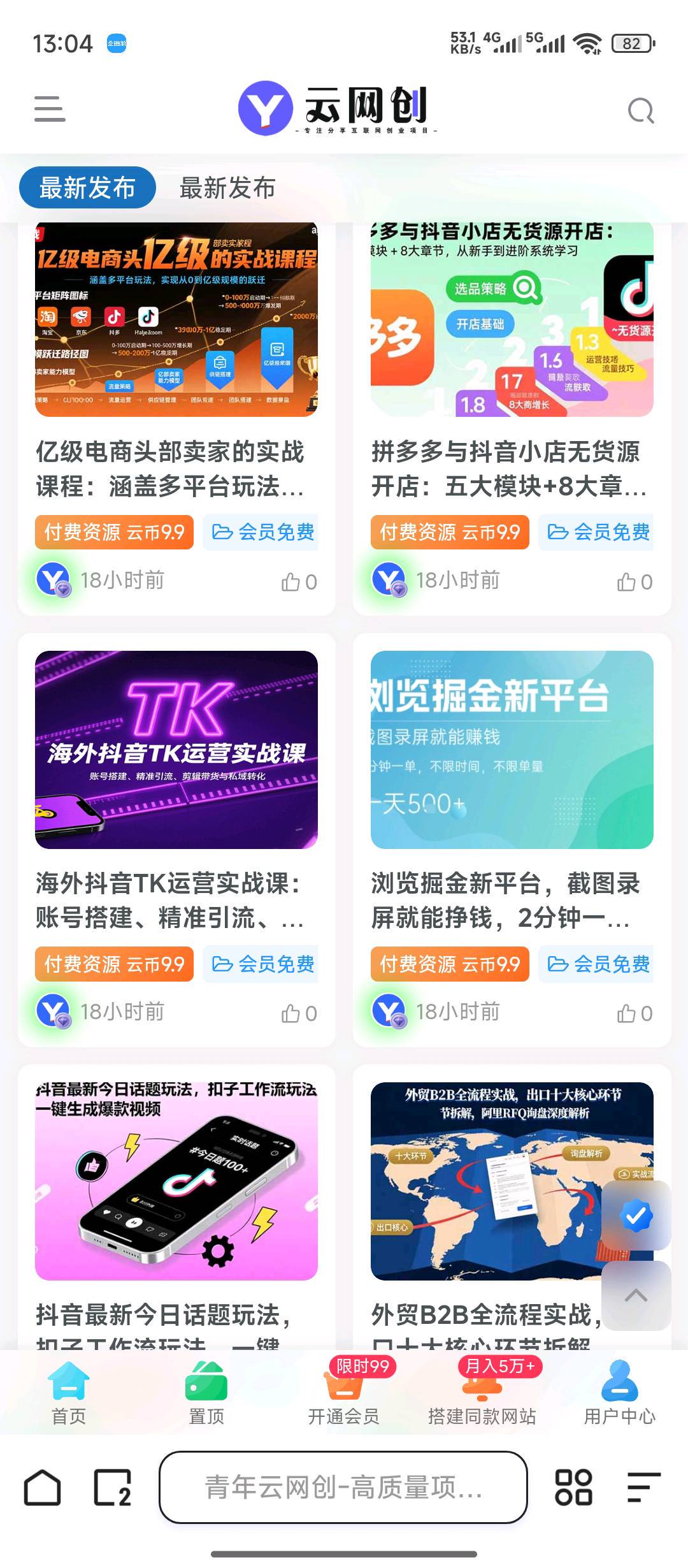Screen dimensions: 688x1568
Task: Open 开通会员 in the bottom bar
Action: [344, 1395]
